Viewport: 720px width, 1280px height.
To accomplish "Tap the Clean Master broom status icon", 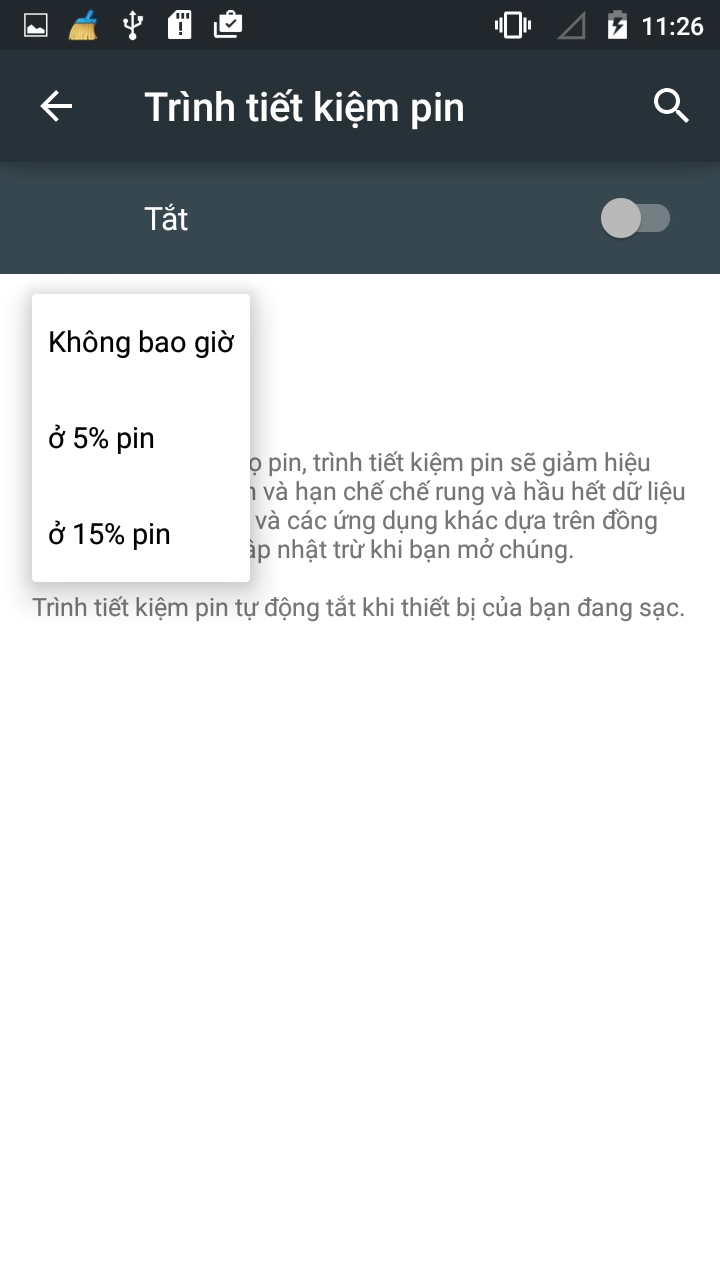I will coord(82,24).
